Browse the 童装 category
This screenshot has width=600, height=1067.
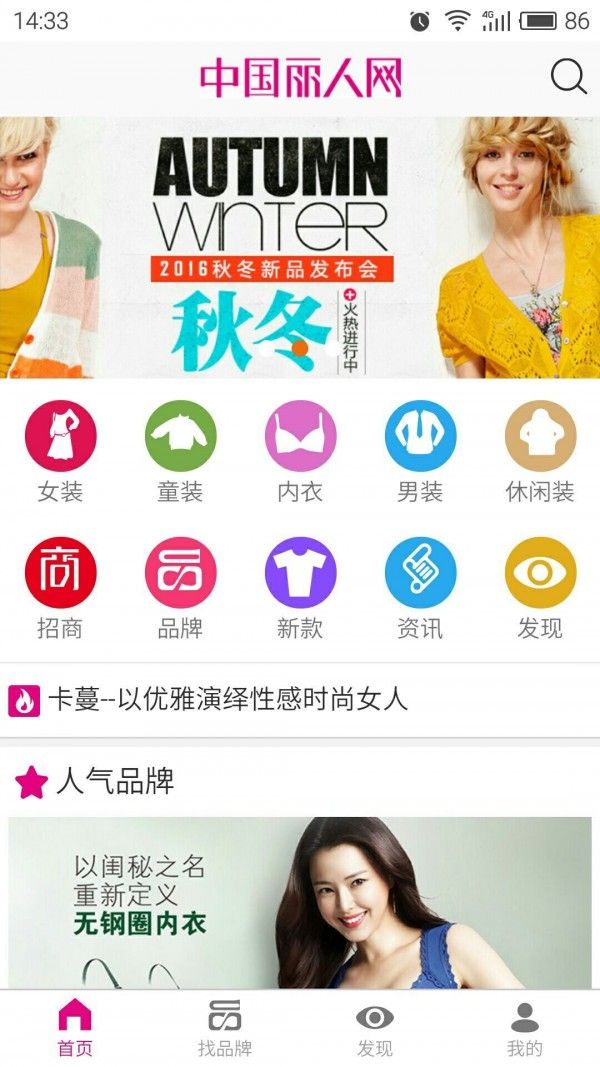180,452
